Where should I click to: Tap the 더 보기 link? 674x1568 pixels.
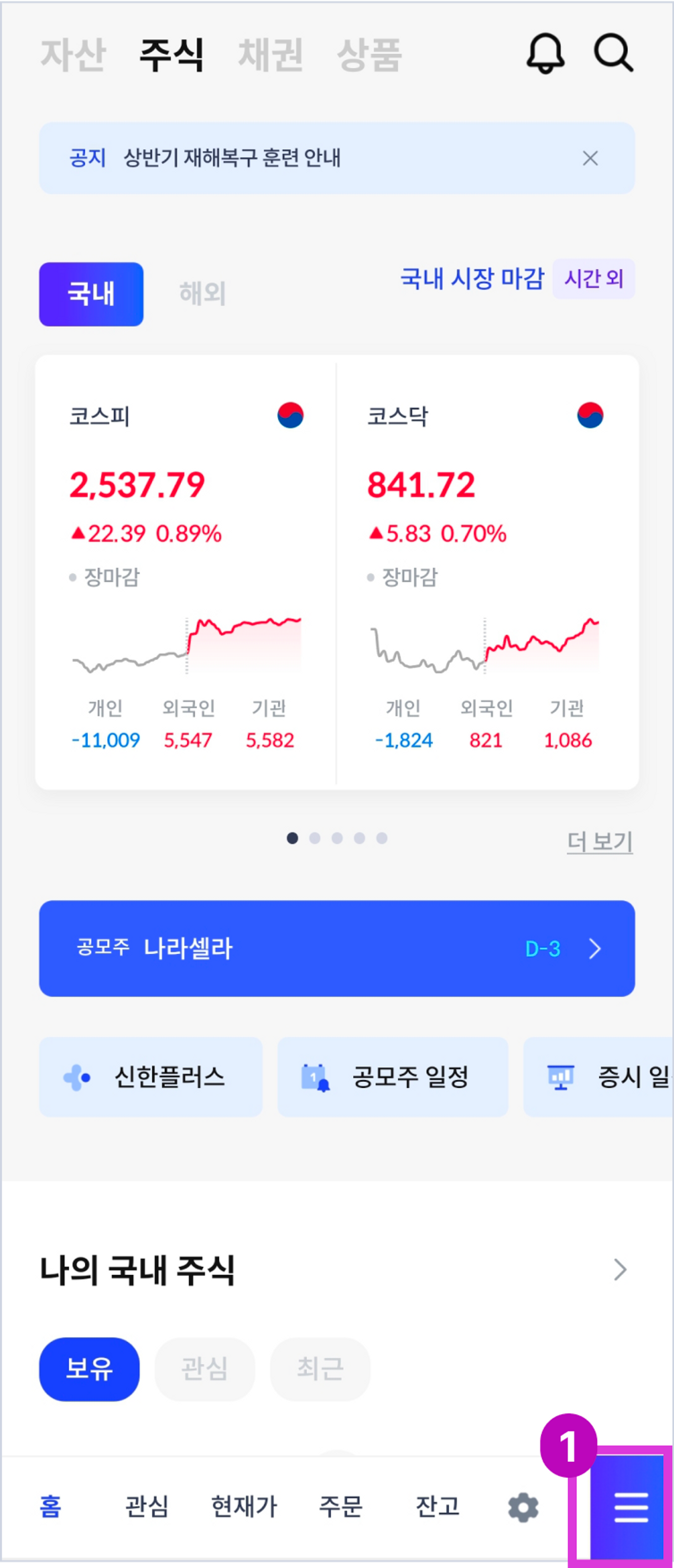coord(600,841)
